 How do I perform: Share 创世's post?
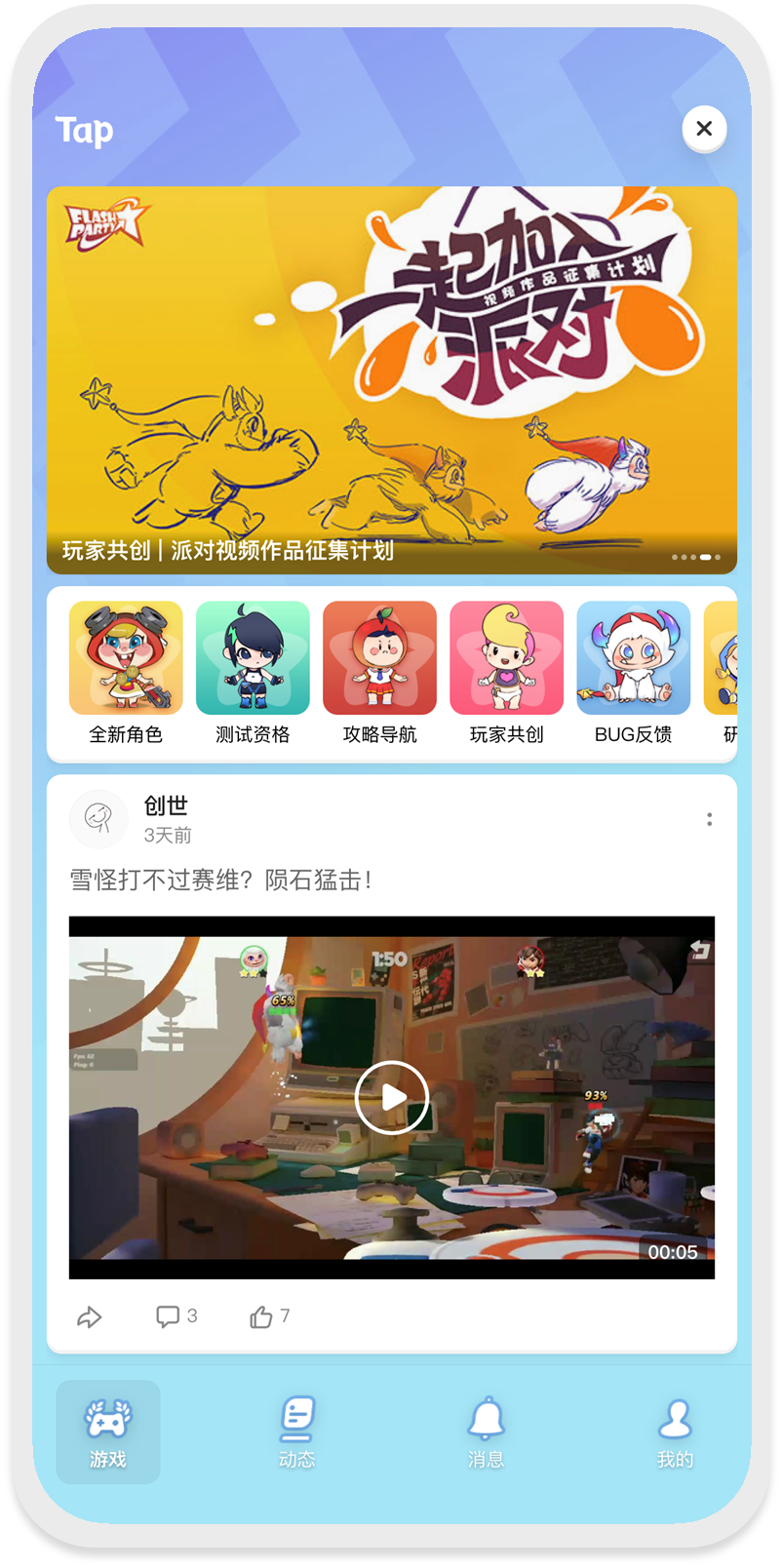89,1317
